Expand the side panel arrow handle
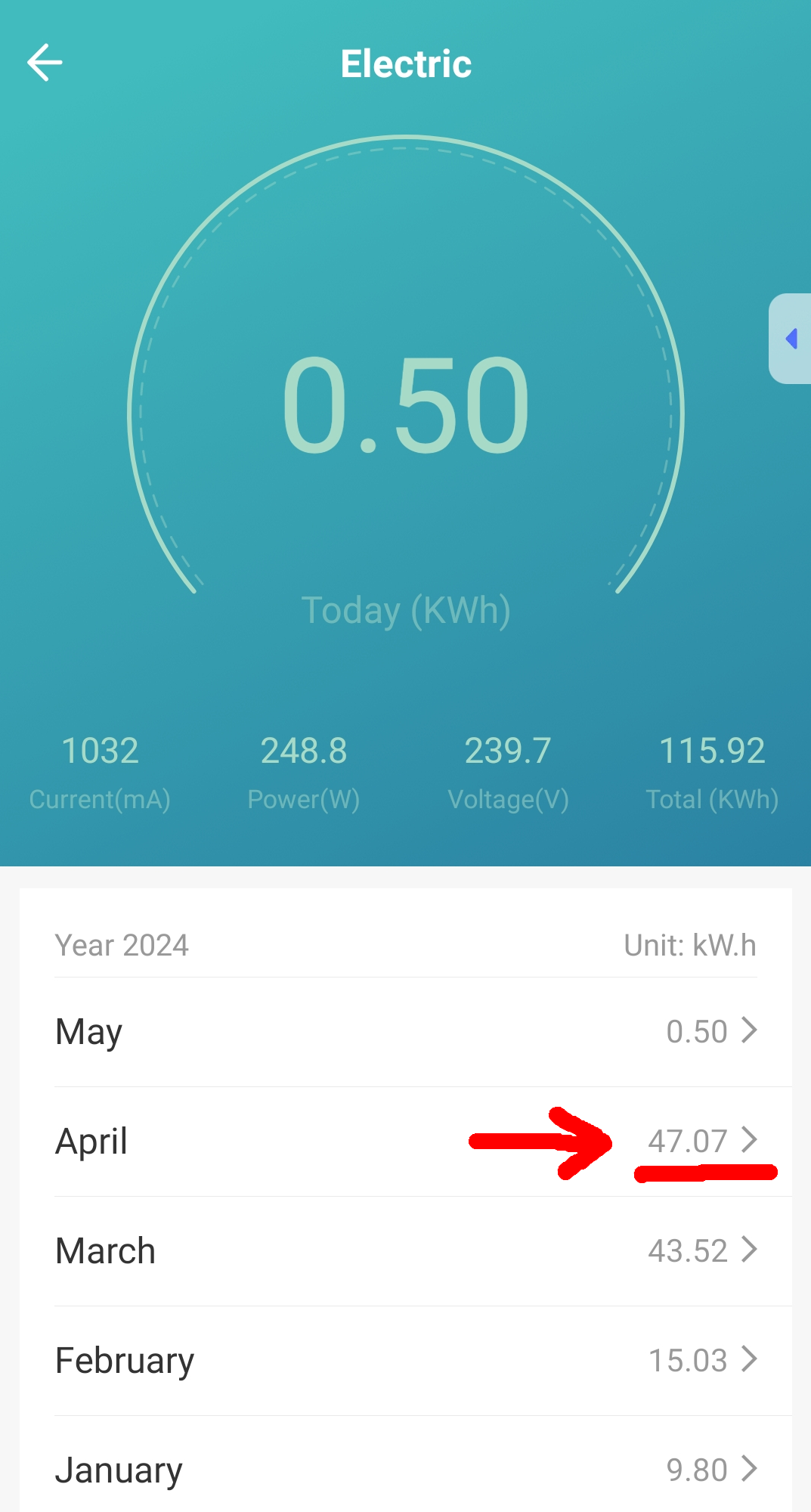Viewport: 811px width, 1512px height. [791, 339]
